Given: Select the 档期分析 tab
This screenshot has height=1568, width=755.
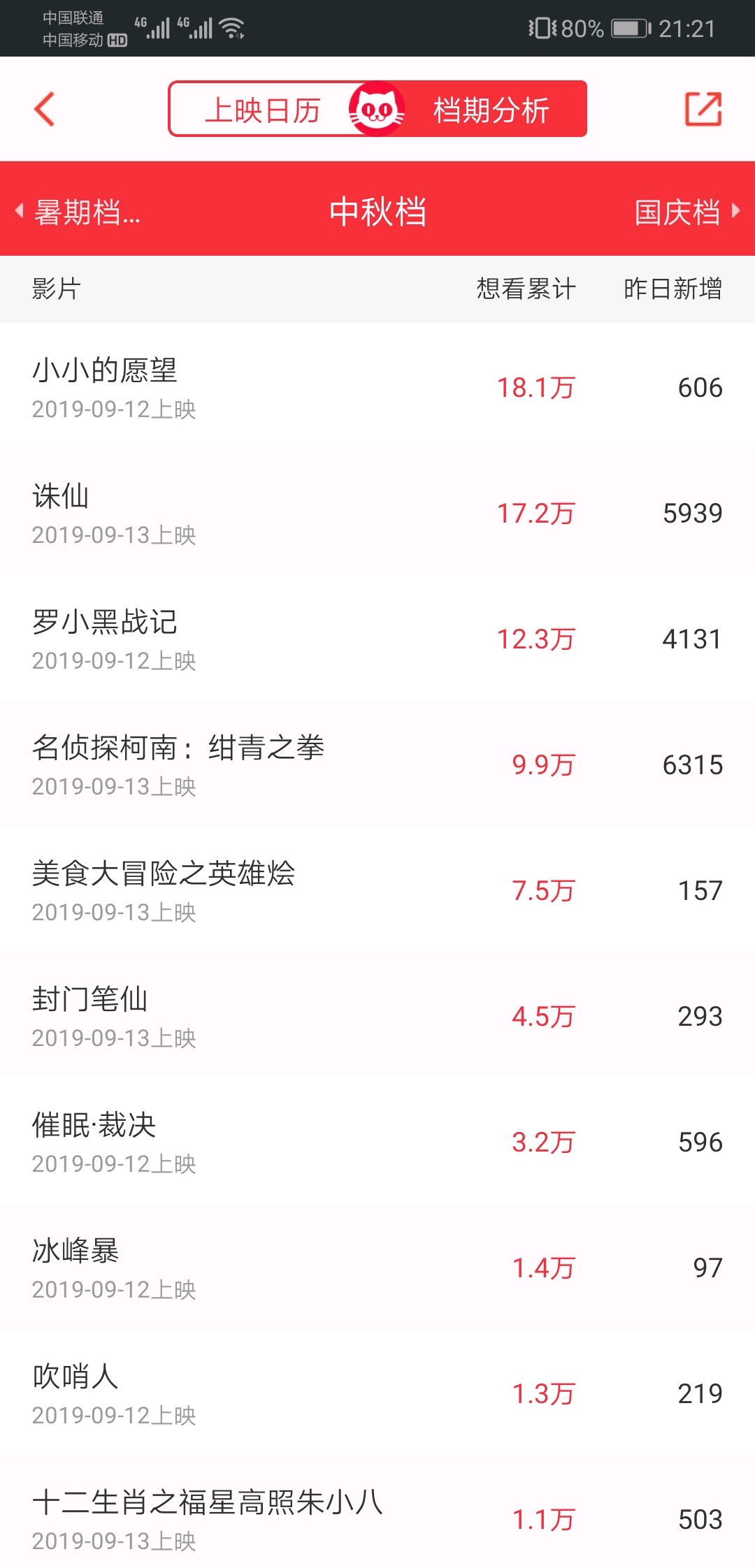Looking at the screenshot, I should click(x=491, y=110).
